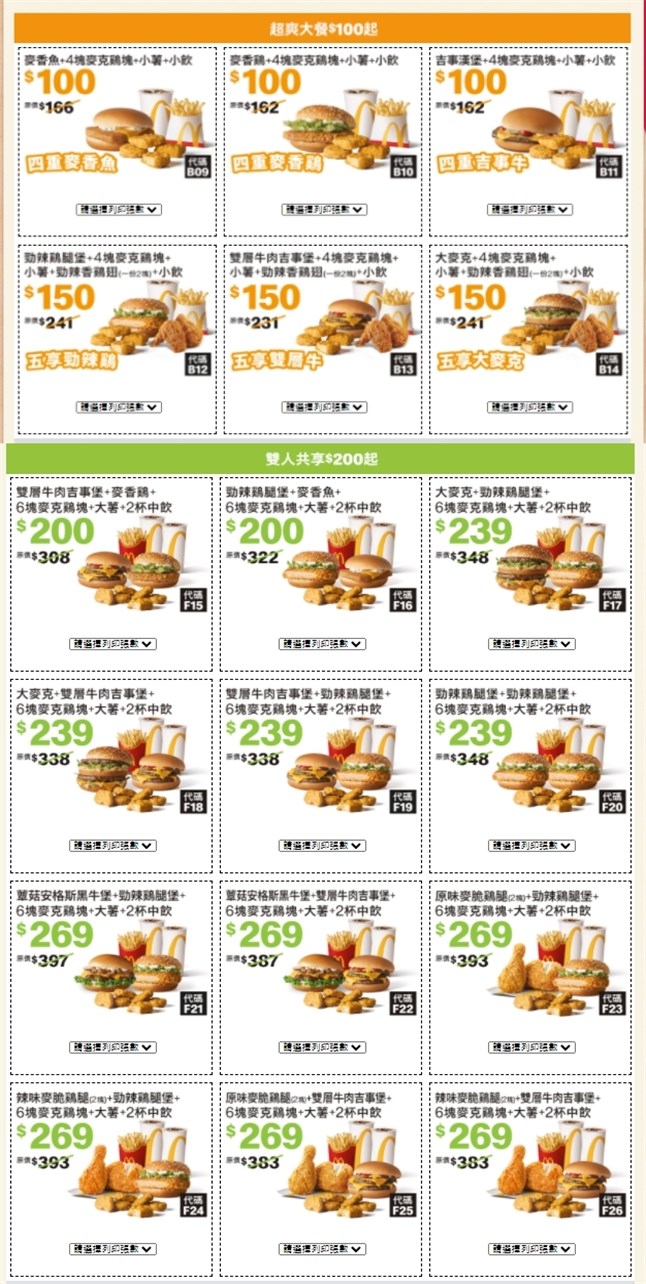The width and height of the screenshot is (646, 1284).
Task: Open print quantity dropdown for coupon F21
Action: [x=113, y=1048]
